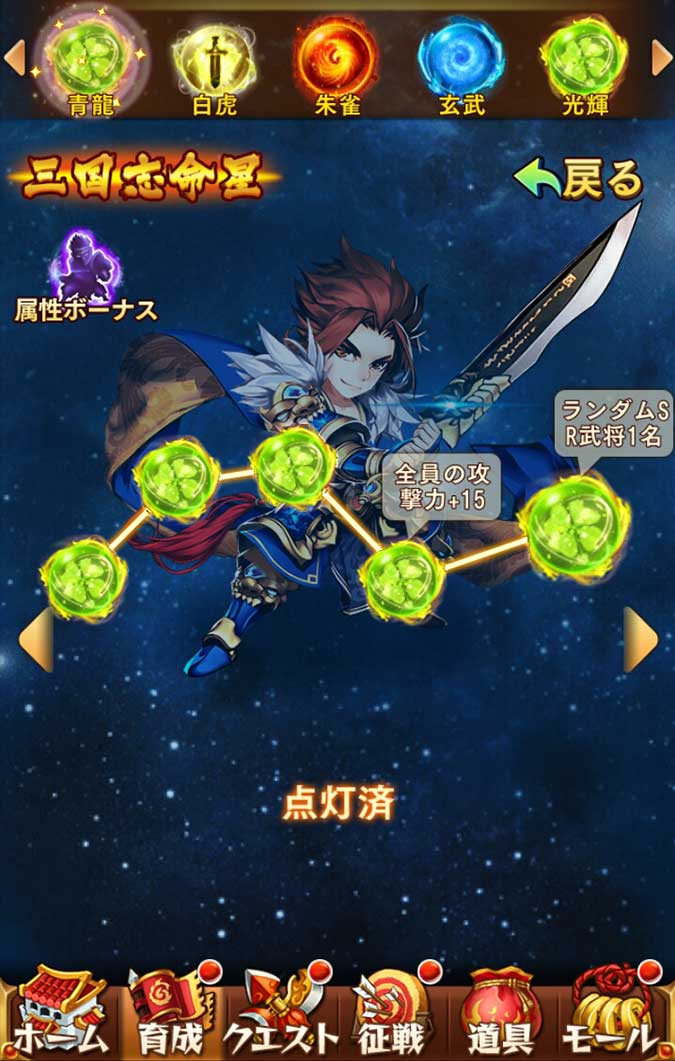Switch to the 白虎 tab
The image size is (675, 1061).
tap(213, 61)
